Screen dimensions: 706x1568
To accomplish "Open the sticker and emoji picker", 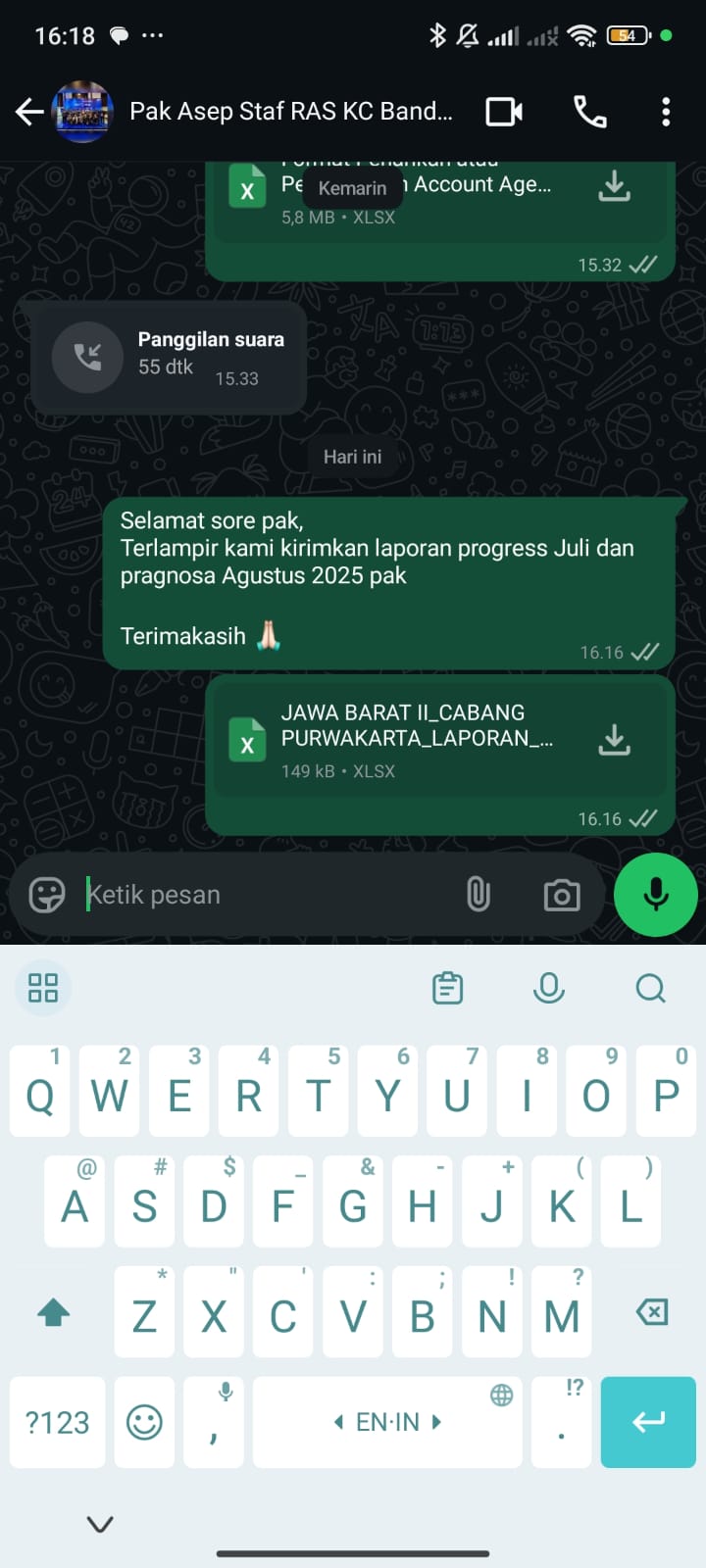I will 46,895.
